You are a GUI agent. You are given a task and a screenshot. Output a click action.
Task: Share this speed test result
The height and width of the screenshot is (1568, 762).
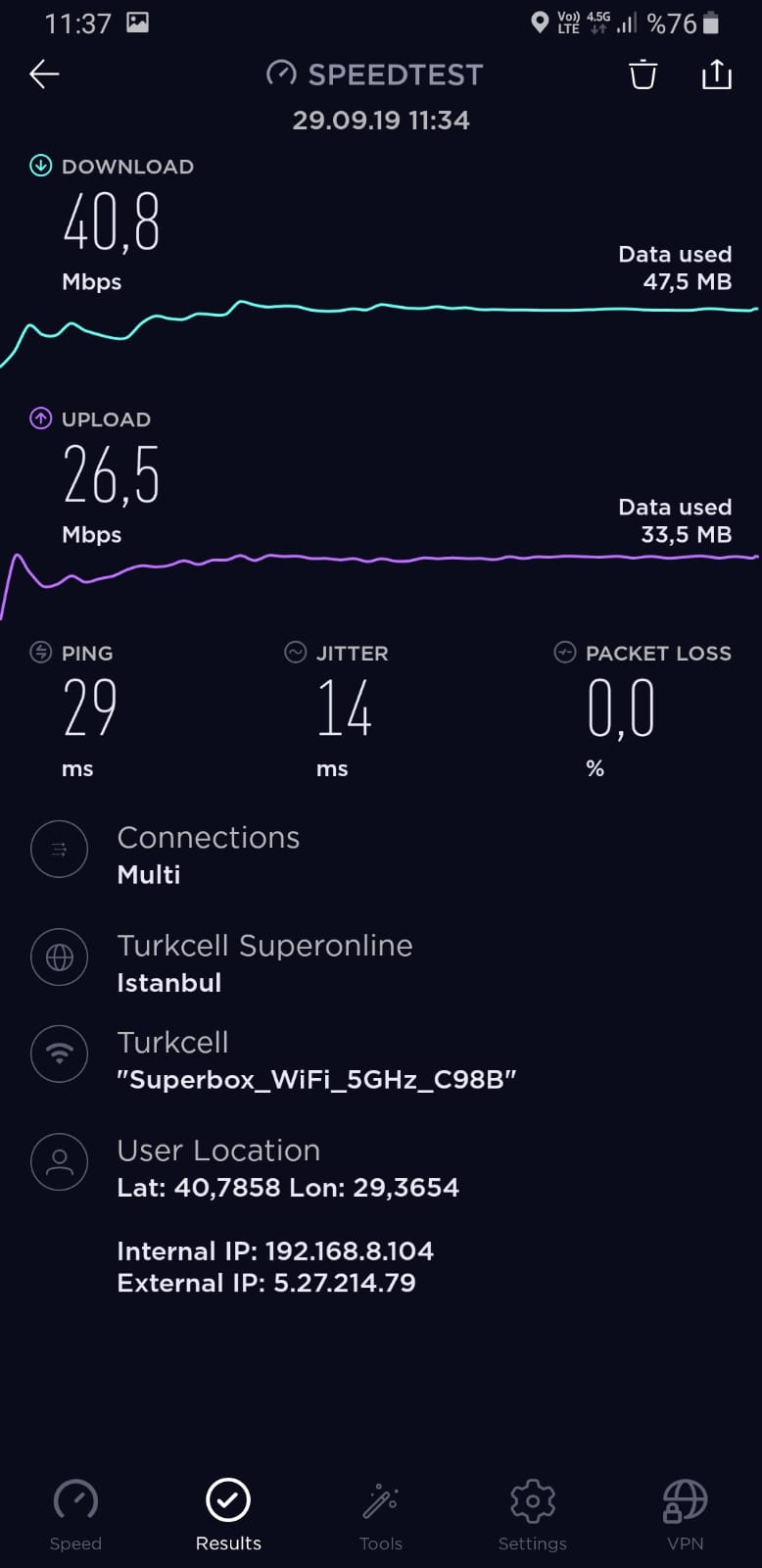tap(717, 74)
